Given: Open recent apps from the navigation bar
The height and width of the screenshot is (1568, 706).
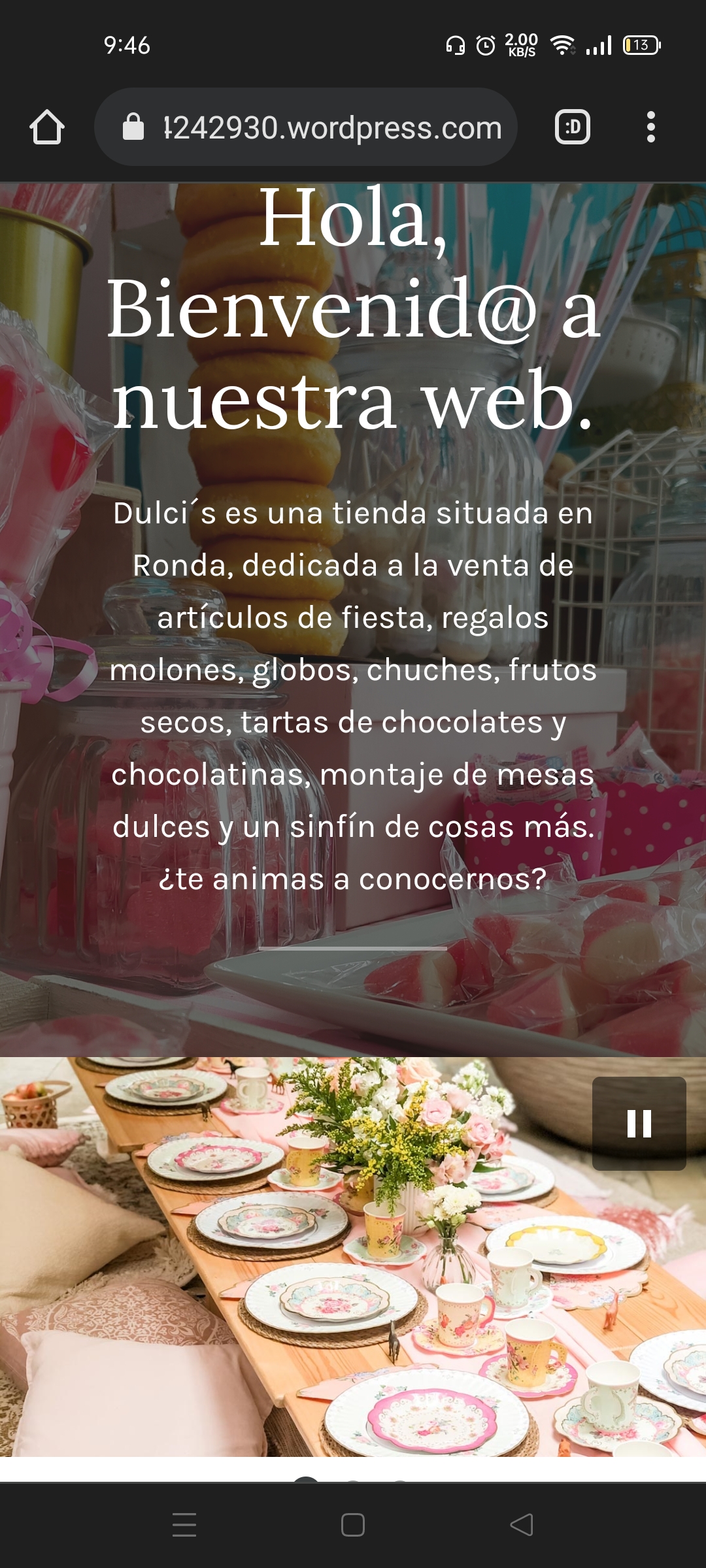Looking at the screenshot, I should point(184,1525).
